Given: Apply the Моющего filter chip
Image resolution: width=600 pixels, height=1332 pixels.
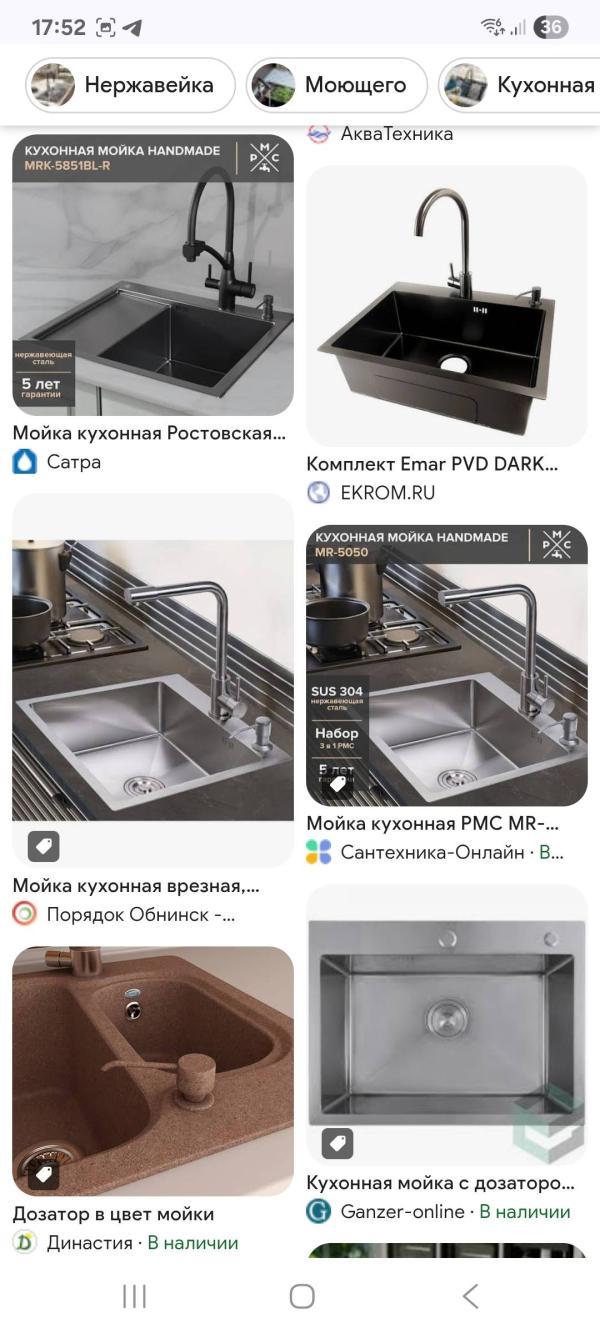Looking at the screenshot, I should 337,85.
